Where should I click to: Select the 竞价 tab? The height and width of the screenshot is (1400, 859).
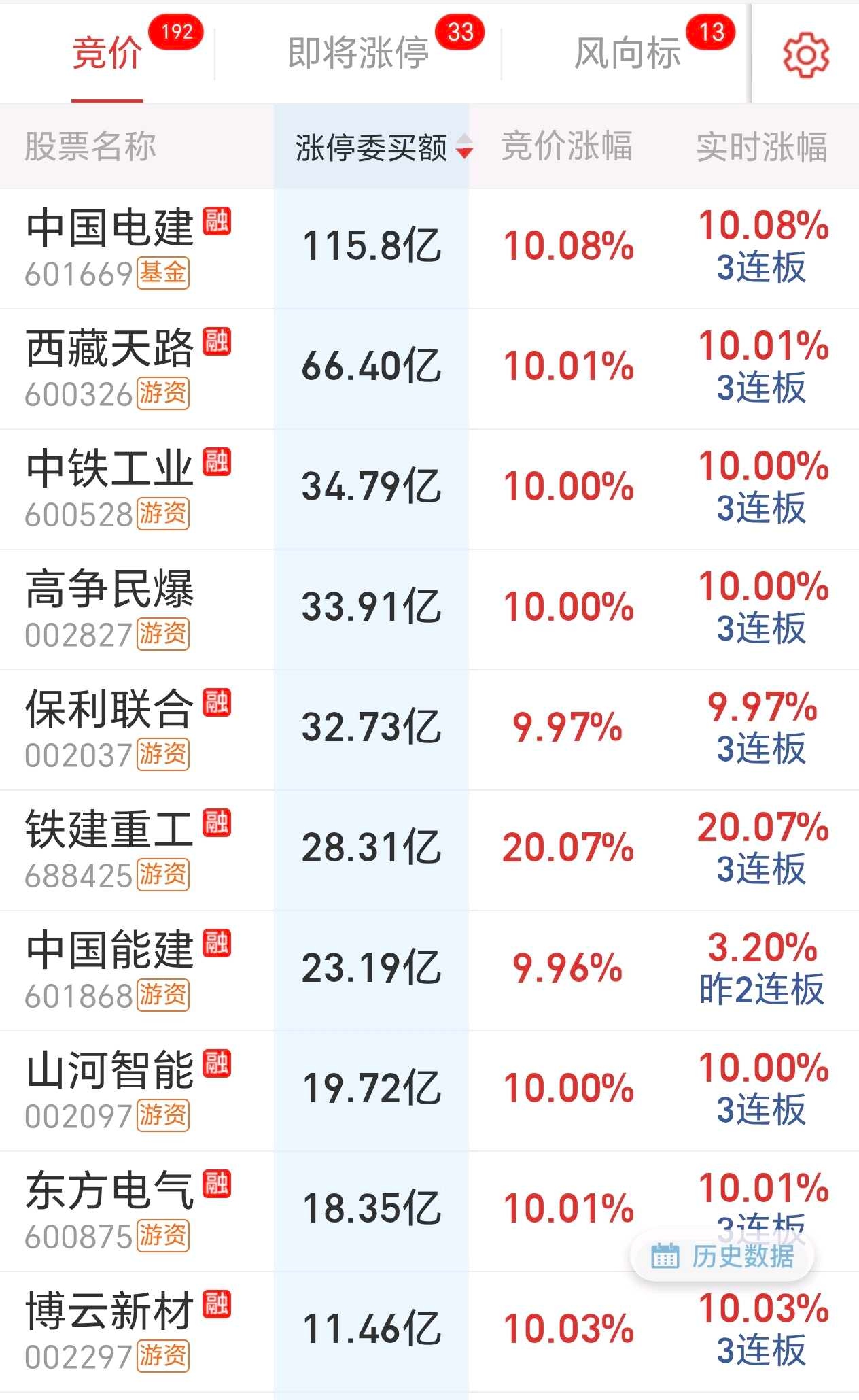tap(107, 53)
